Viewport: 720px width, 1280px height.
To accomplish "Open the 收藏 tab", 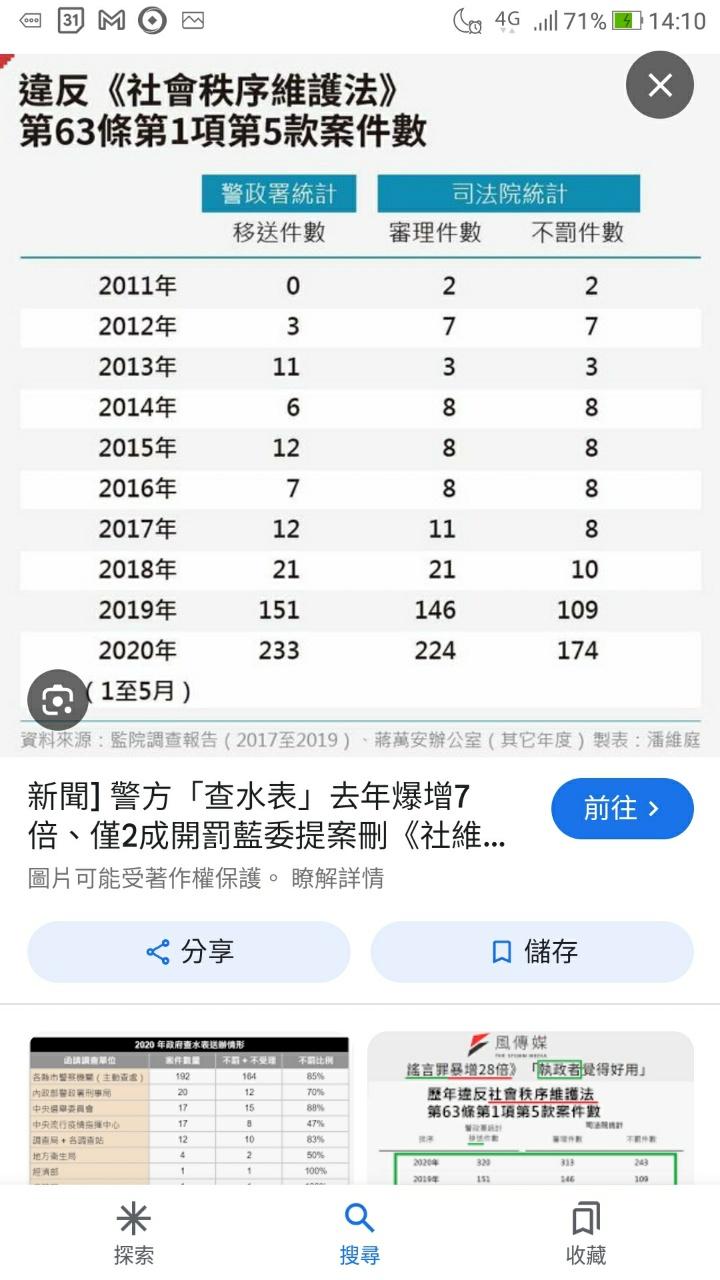I will 586,1233.
